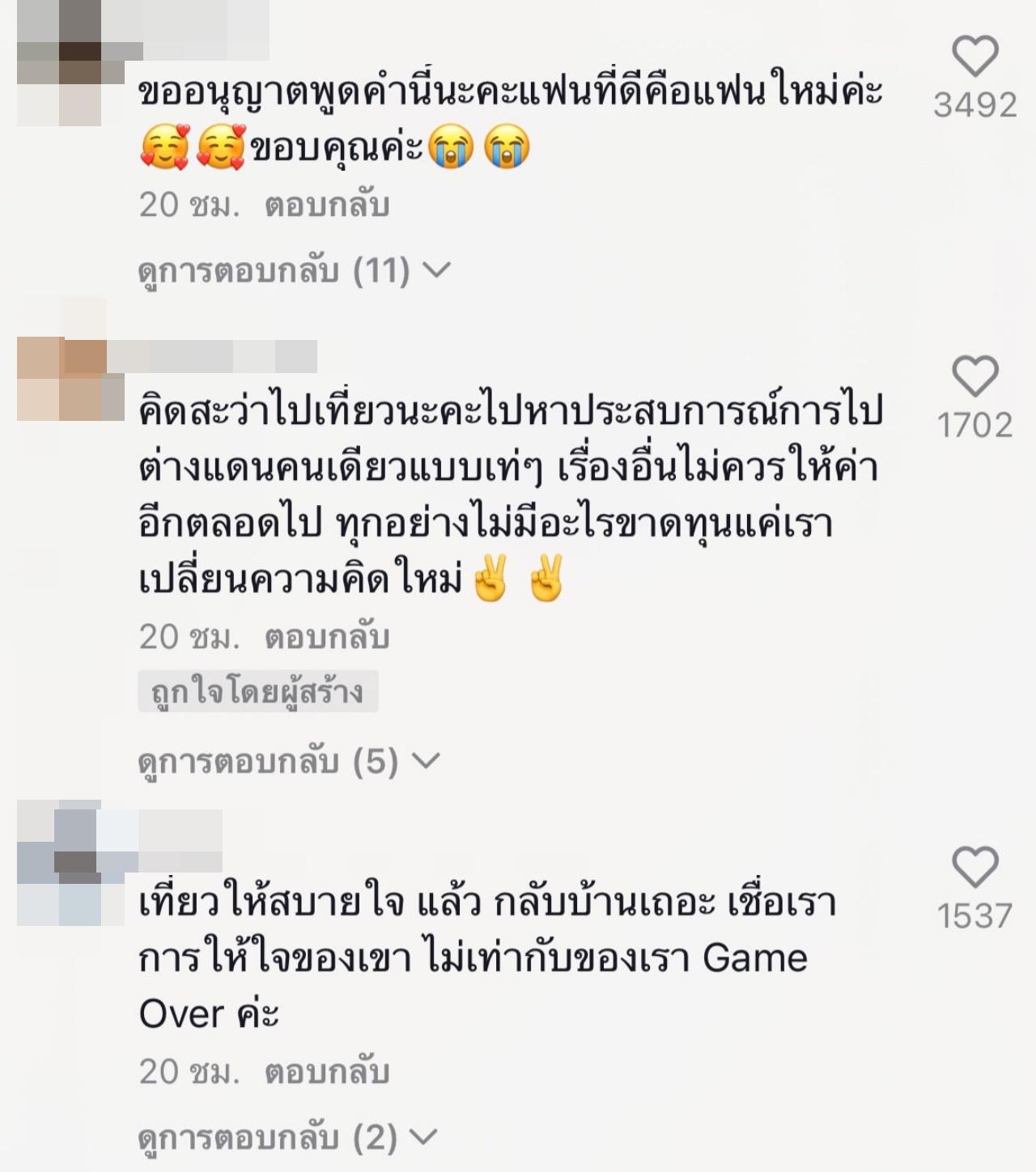The height and width of the screenshot is (1172, 1036).
Task: Like the comment with 1702 likes
Action: (x=974, y=376)
